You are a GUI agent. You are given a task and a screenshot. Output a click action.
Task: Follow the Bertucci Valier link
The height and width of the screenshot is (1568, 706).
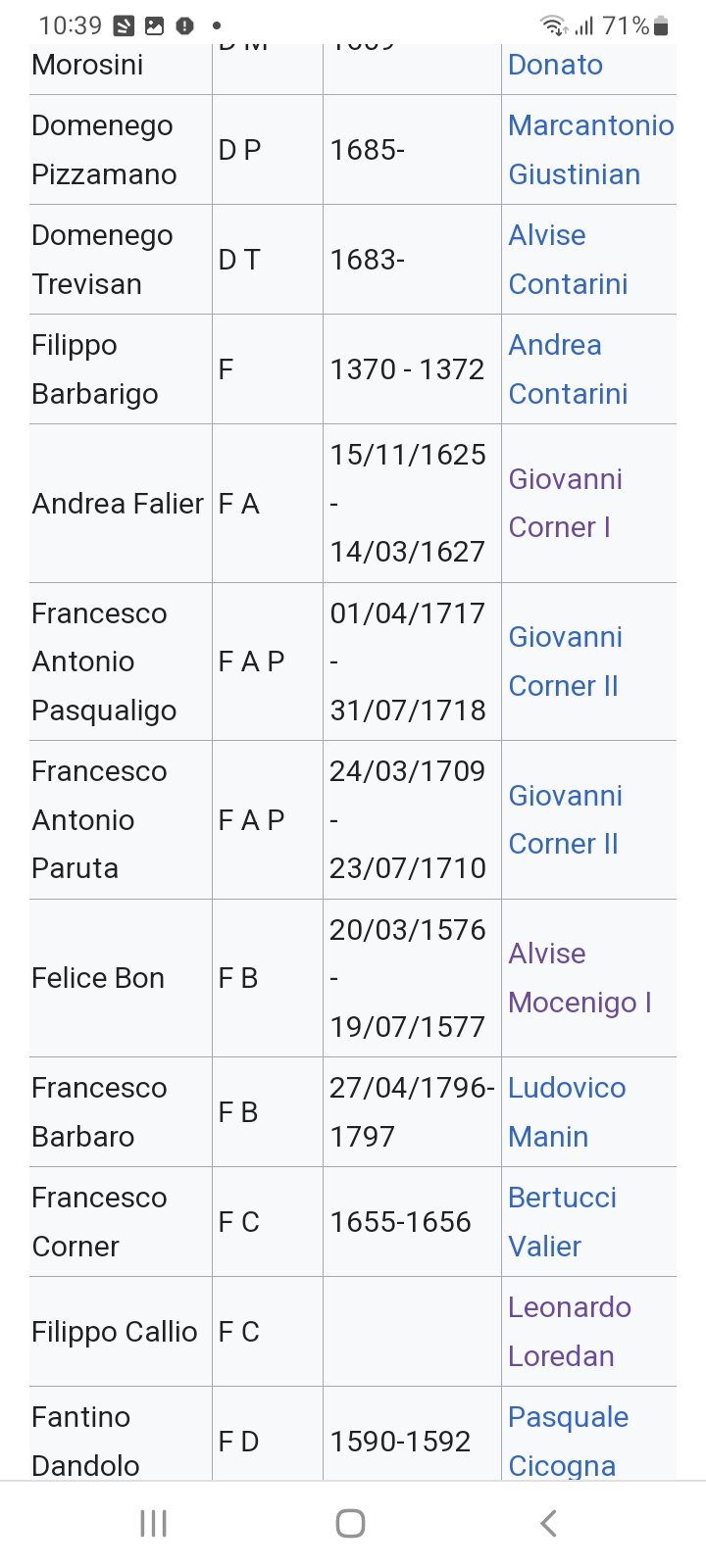562,1222
